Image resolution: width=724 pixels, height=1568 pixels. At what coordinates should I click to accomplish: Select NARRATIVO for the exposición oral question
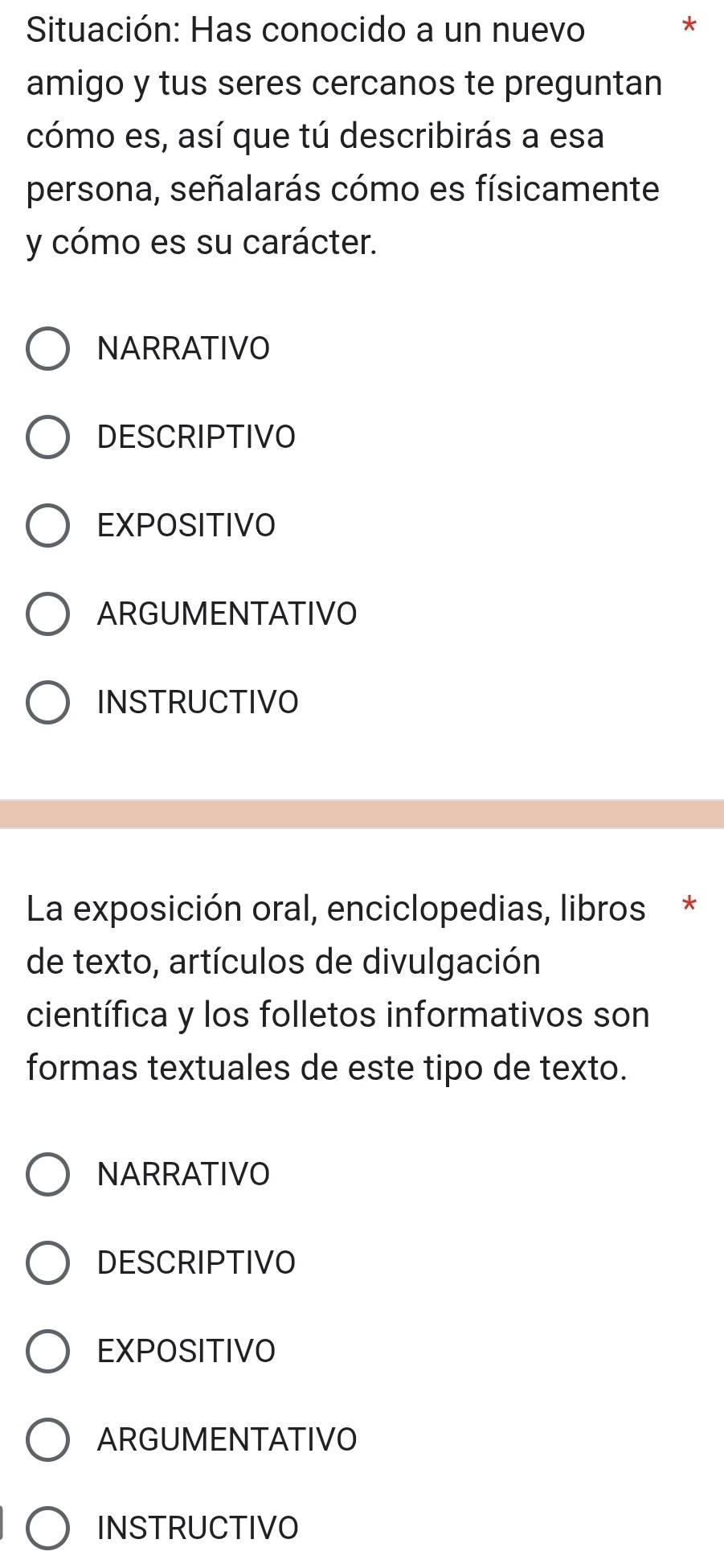tap(48, 1176)
